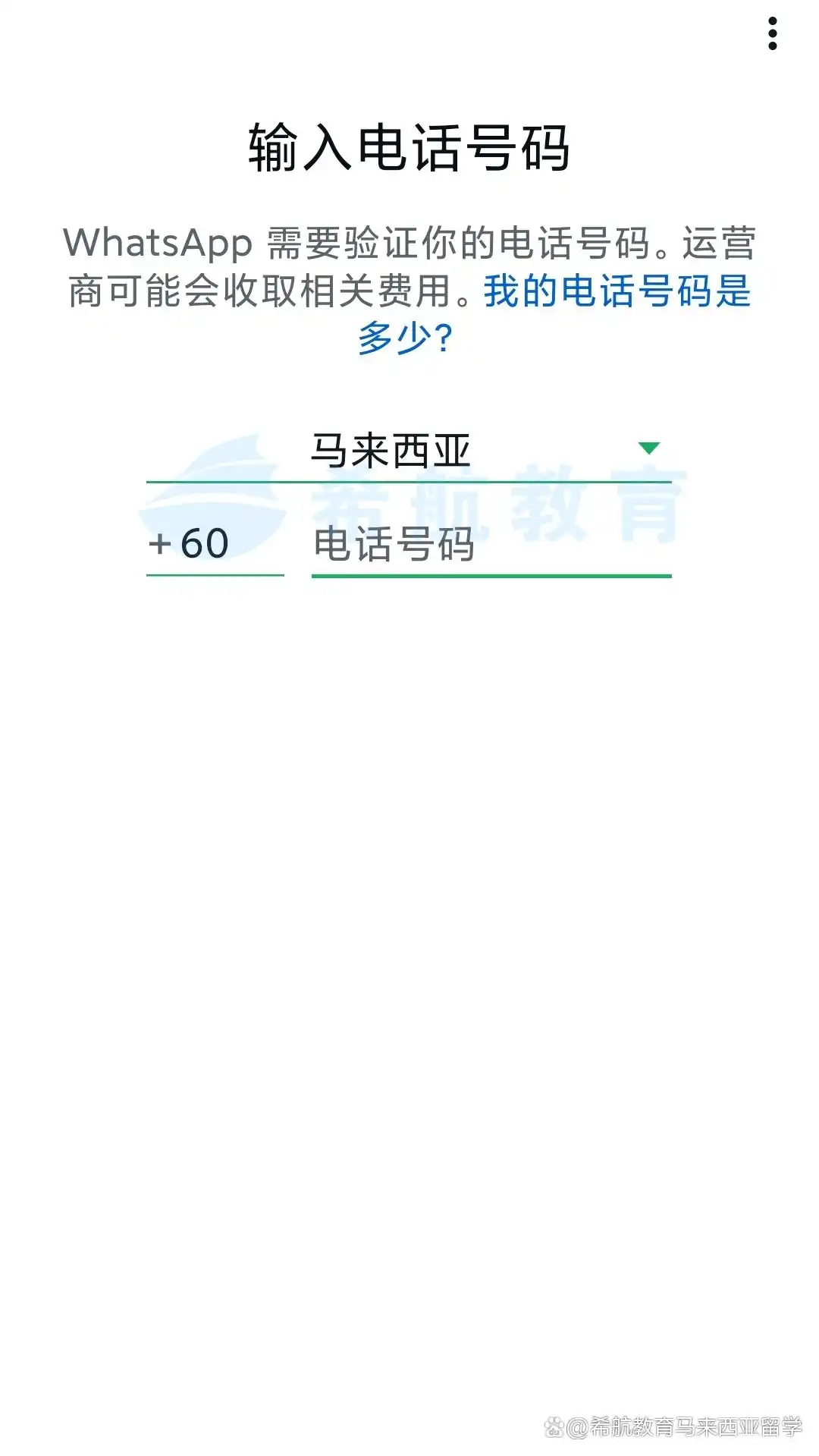
Task: Expand the 马来西亚 country dropdown
Action: point(409,451)
